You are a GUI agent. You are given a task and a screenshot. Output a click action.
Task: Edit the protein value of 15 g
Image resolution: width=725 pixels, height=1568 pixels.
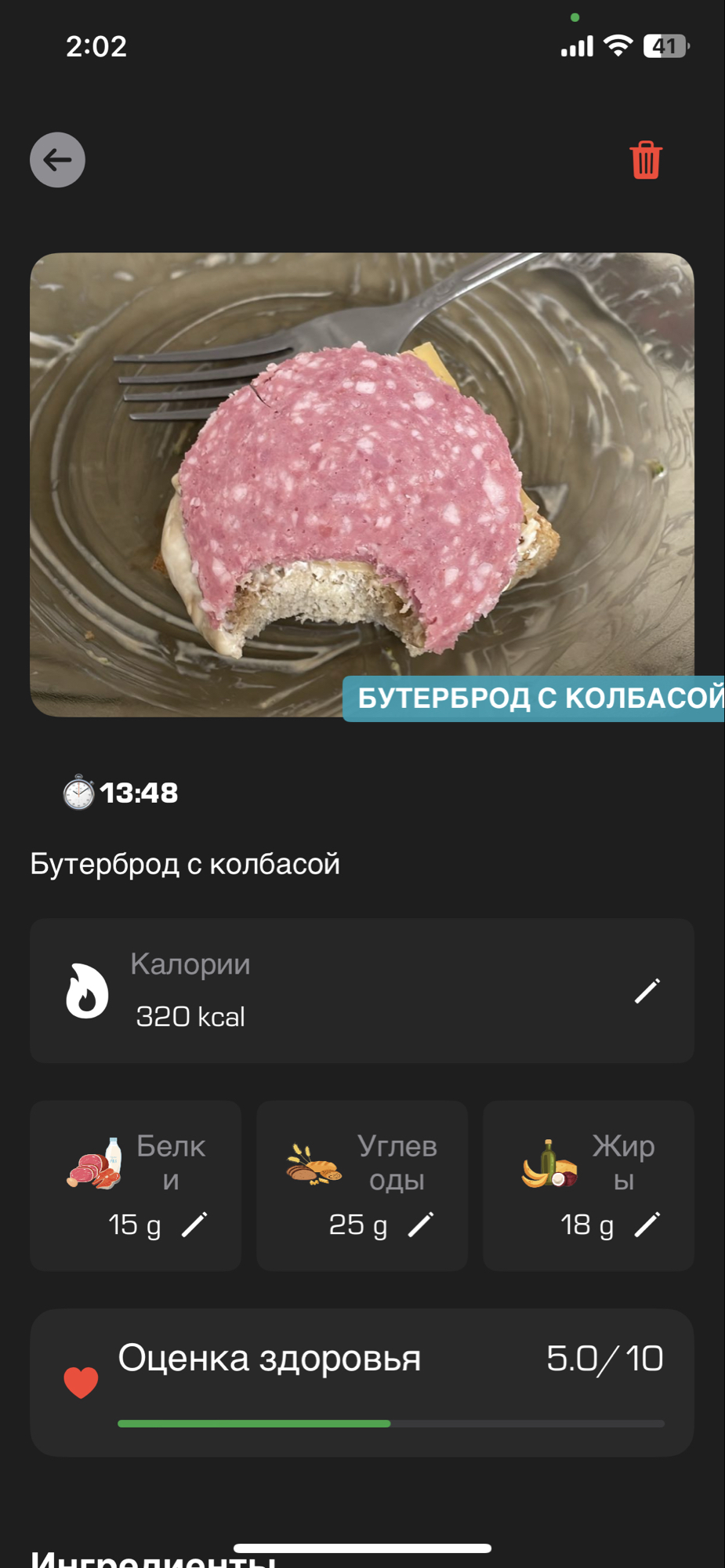[196, 1224]
